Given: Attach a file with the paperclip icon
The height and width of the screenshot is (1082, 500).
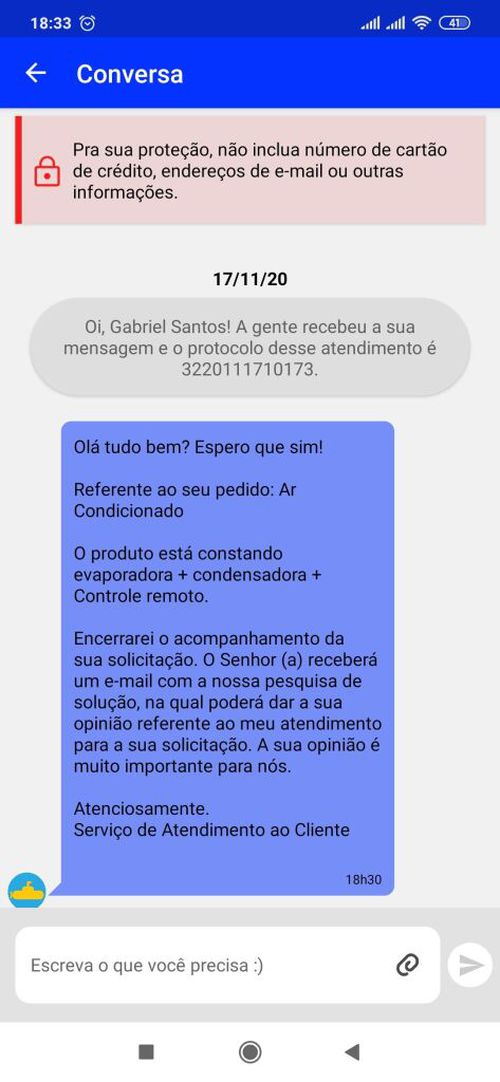Looking at the screenshot, I should click(408, 964).
